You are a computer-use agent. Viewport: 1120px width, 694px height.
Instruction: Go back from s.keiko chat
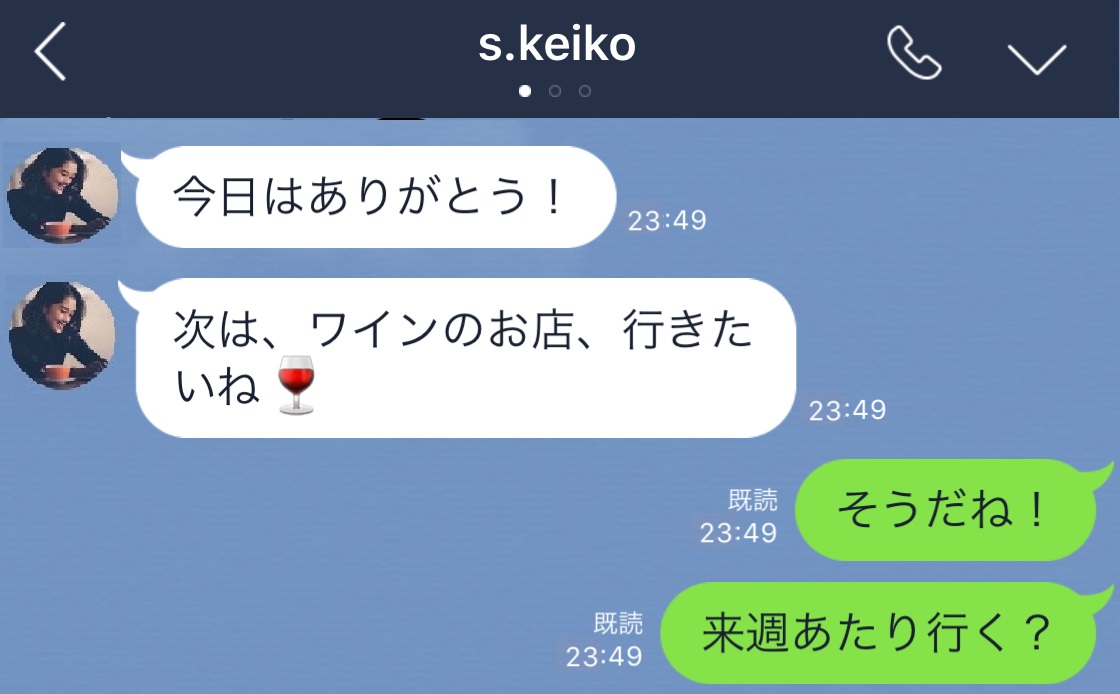tap(50, 52)
